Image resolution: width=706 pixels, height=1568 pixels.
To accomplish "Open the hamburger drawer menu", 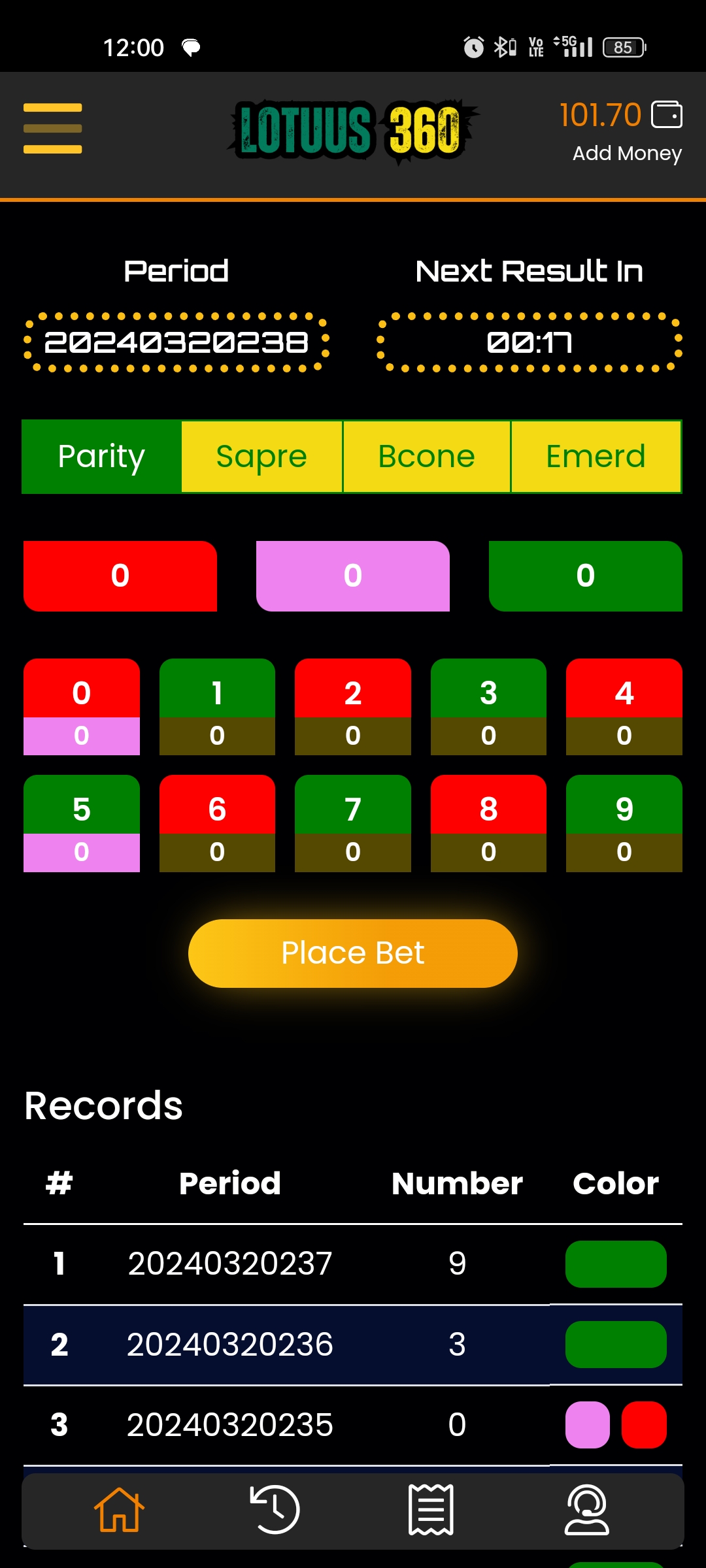I will pos(52,129).
